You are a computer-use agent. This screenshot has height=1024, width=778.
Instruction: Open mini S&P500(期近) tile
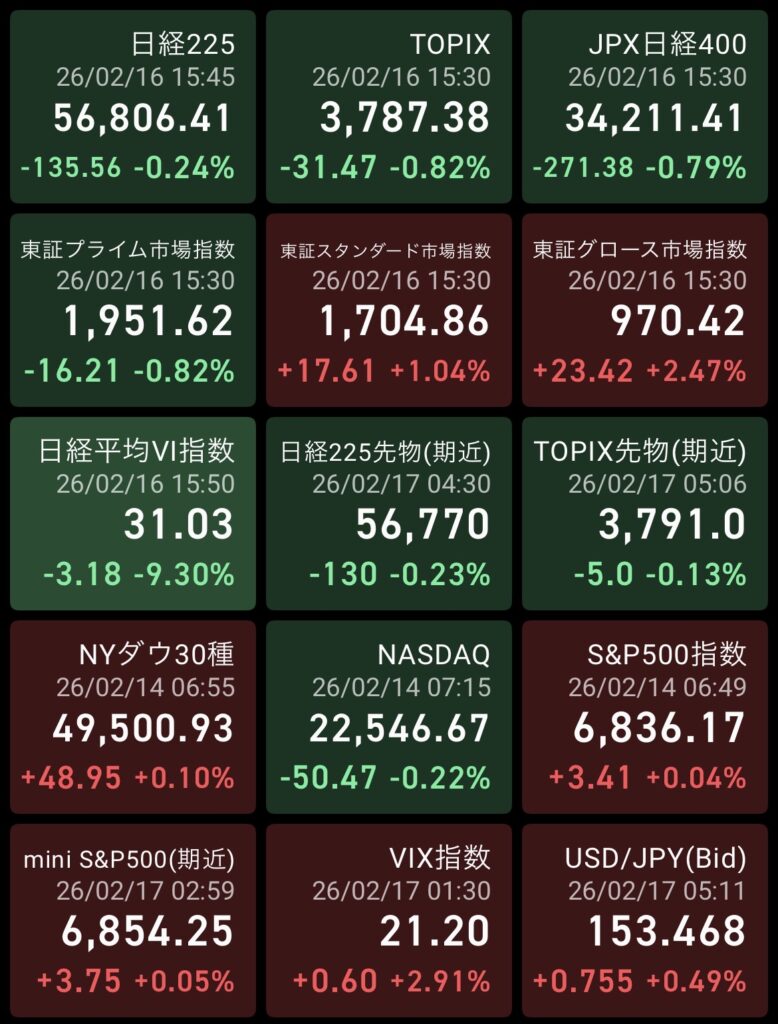click(x=133, y=920)
